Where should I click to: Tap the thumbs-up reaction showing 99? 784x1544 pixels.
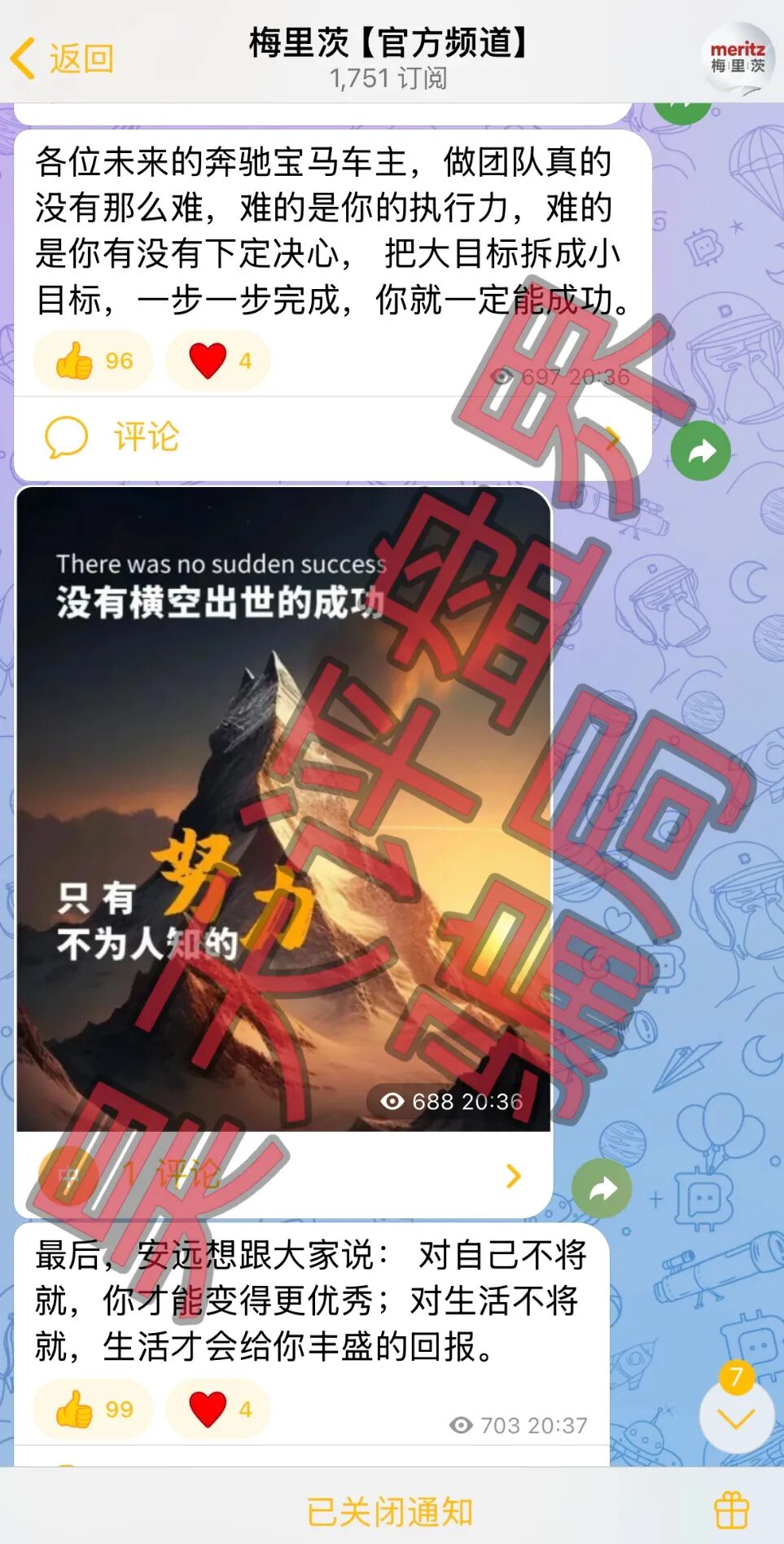[93, 1410]
